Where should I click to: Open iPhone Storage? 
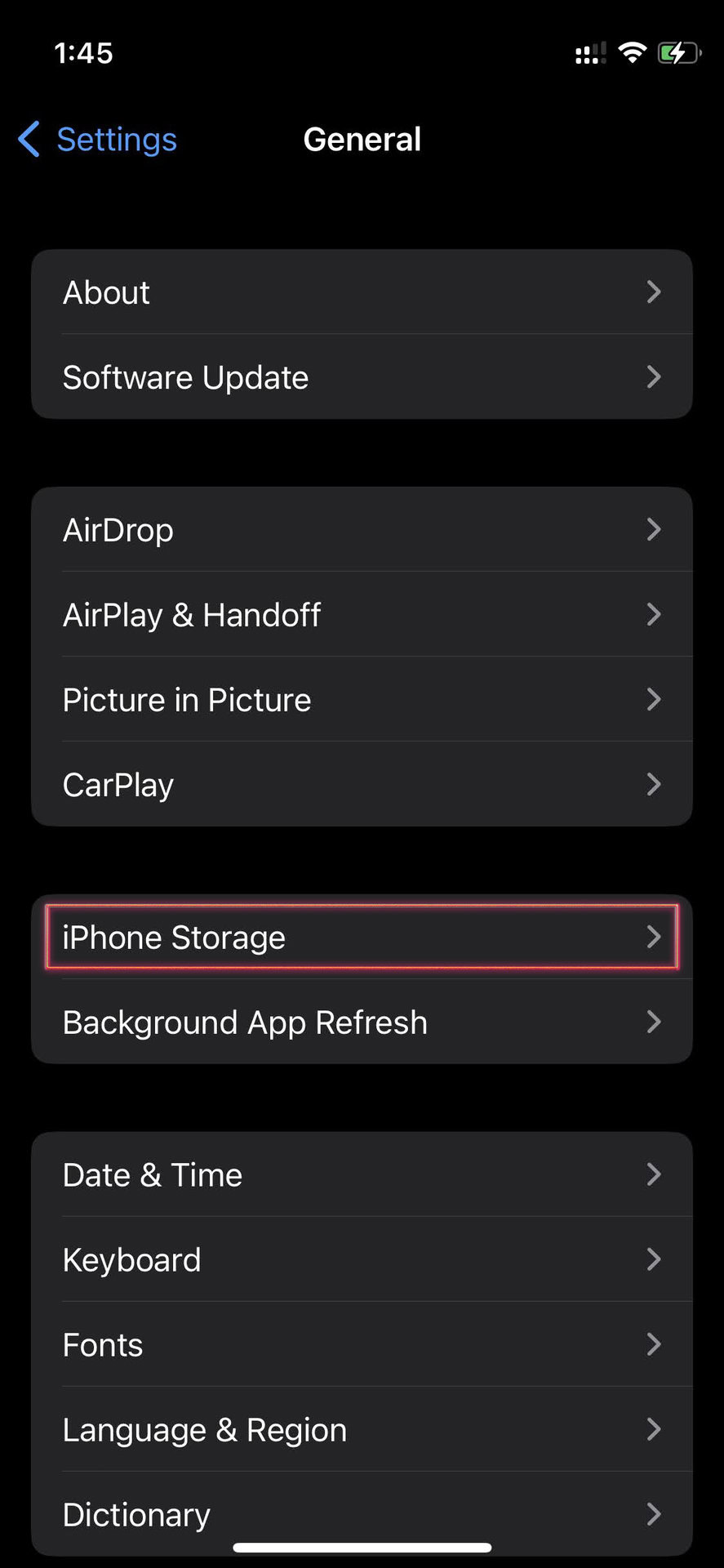pos(362,938)
